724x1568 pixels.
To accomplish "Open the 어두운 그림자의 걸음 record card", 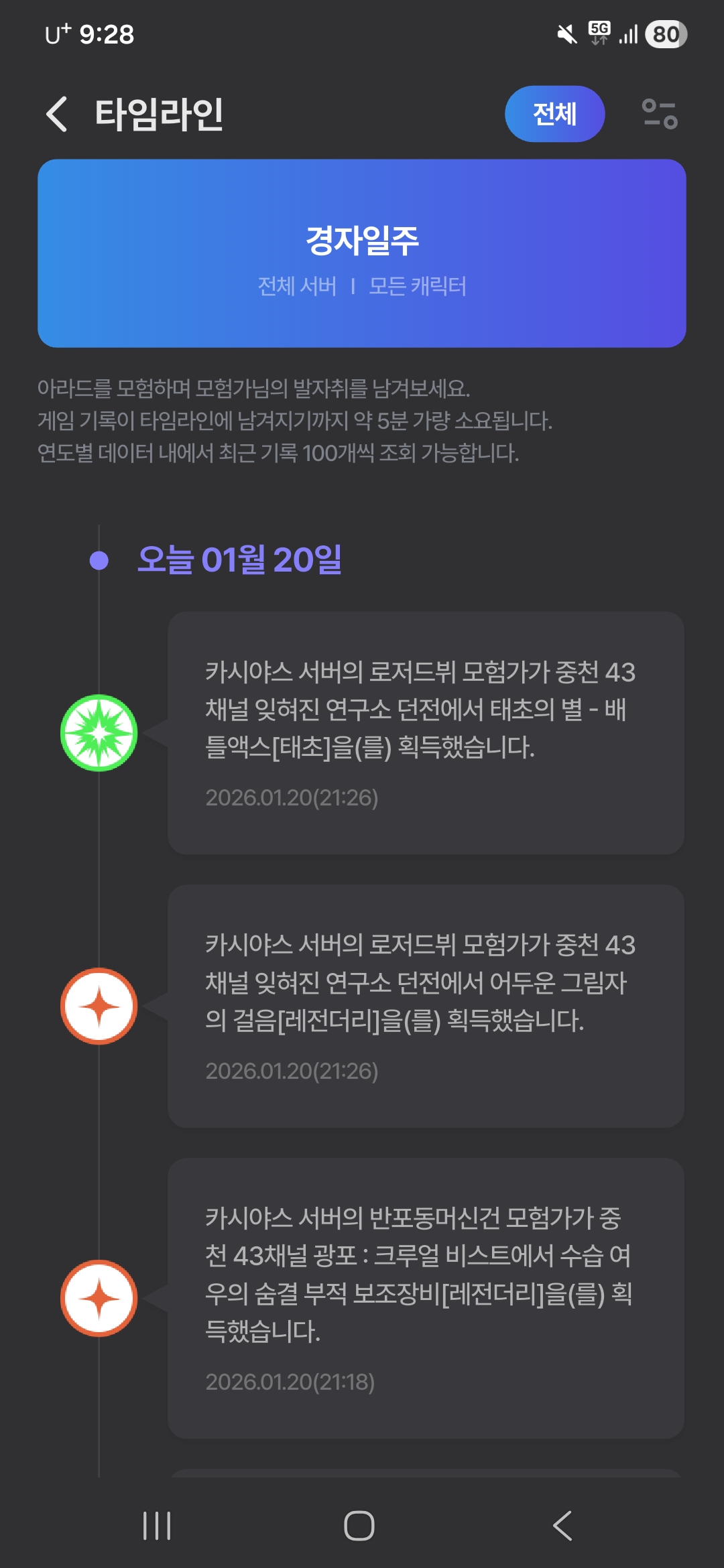I will click(426, 1006).
